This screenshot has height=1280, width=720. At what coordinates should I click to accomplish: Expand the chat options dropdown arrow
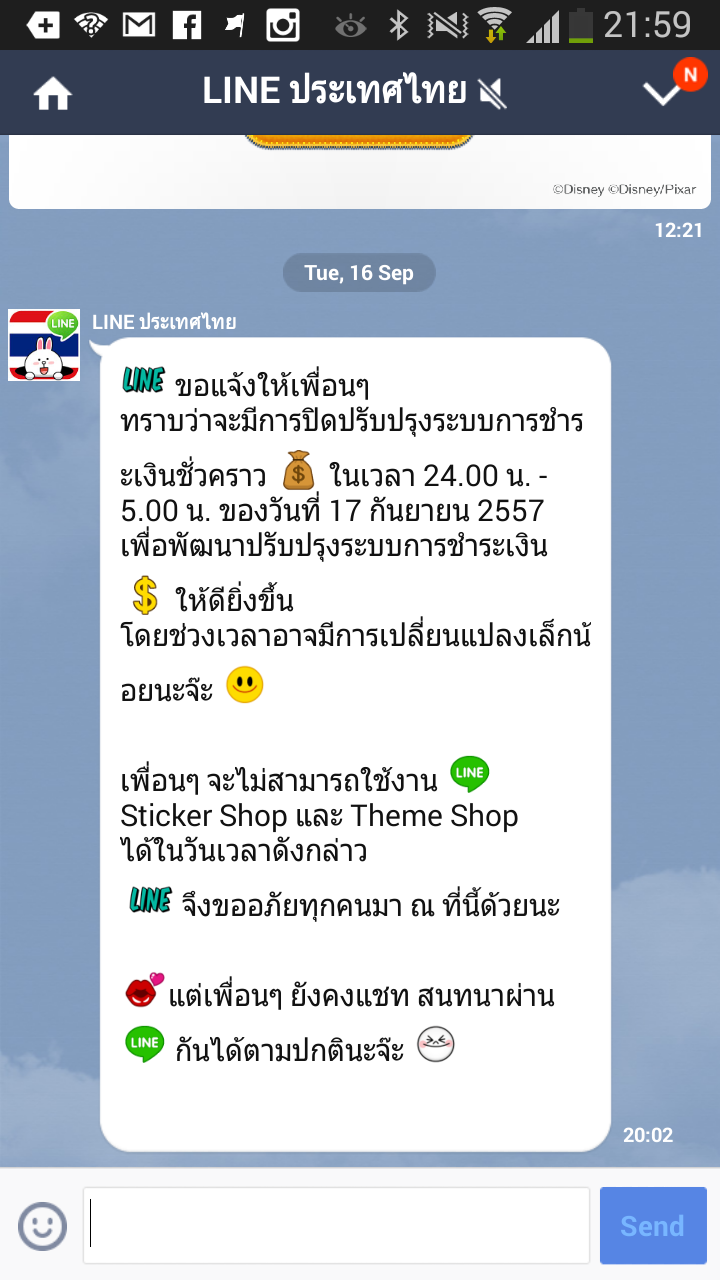[x=662, y=94]
